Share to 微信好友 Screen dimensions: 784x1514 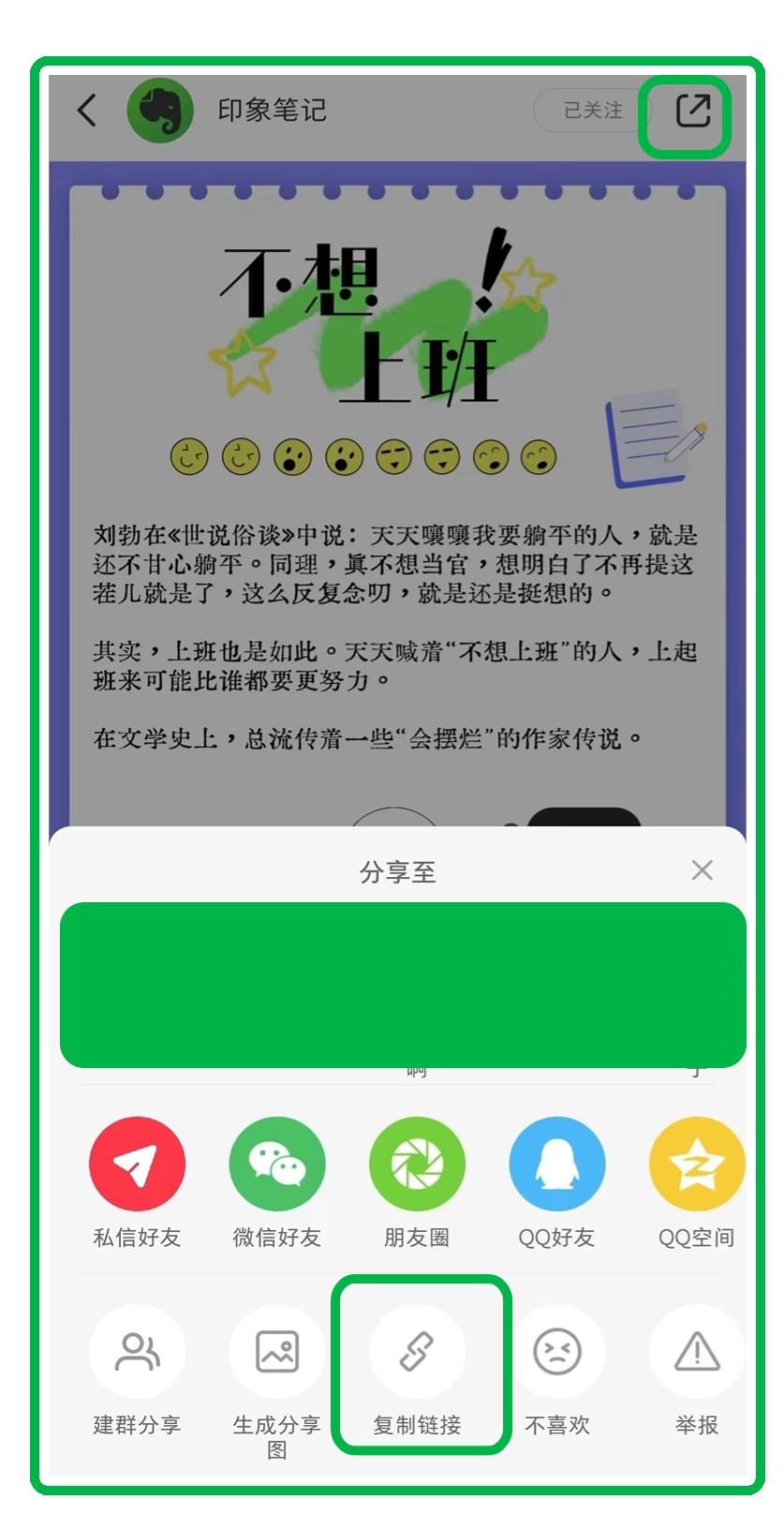tap(277, 1165)
